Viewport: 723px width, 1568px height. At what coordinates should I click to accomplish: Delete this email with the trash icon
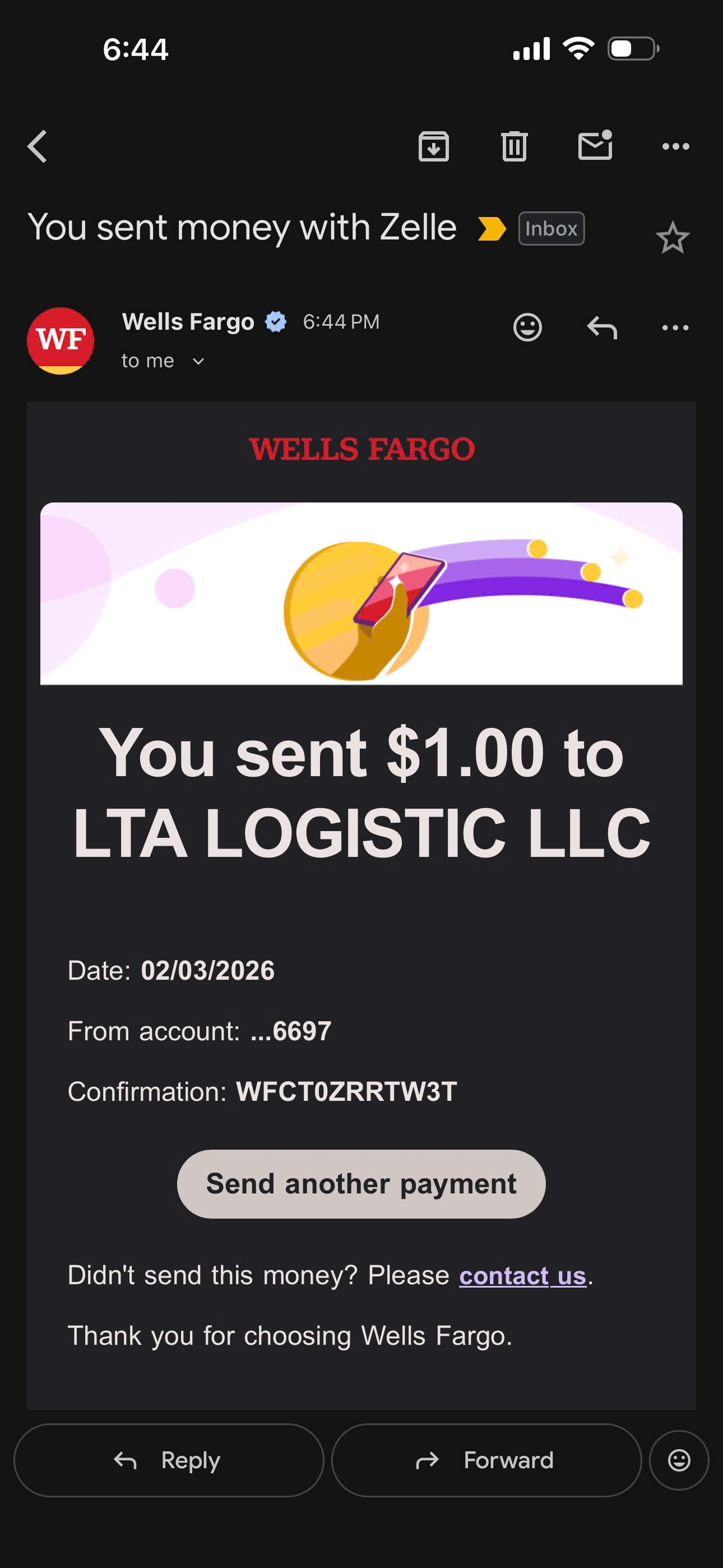(x=515, y=147)
